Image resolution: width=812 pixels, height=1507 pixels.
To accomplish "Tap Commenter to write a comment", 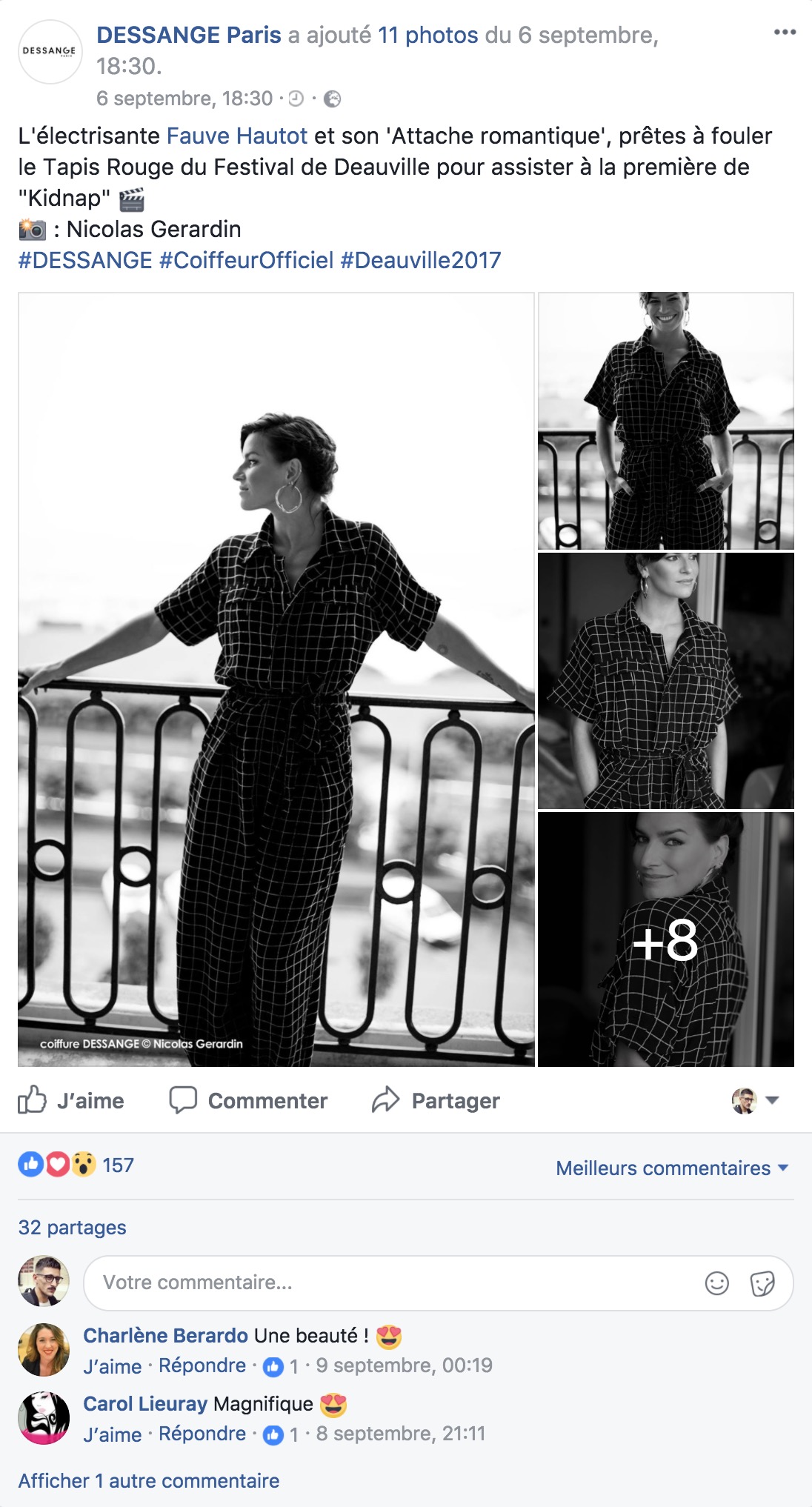I will click(x=249, y=1100).
